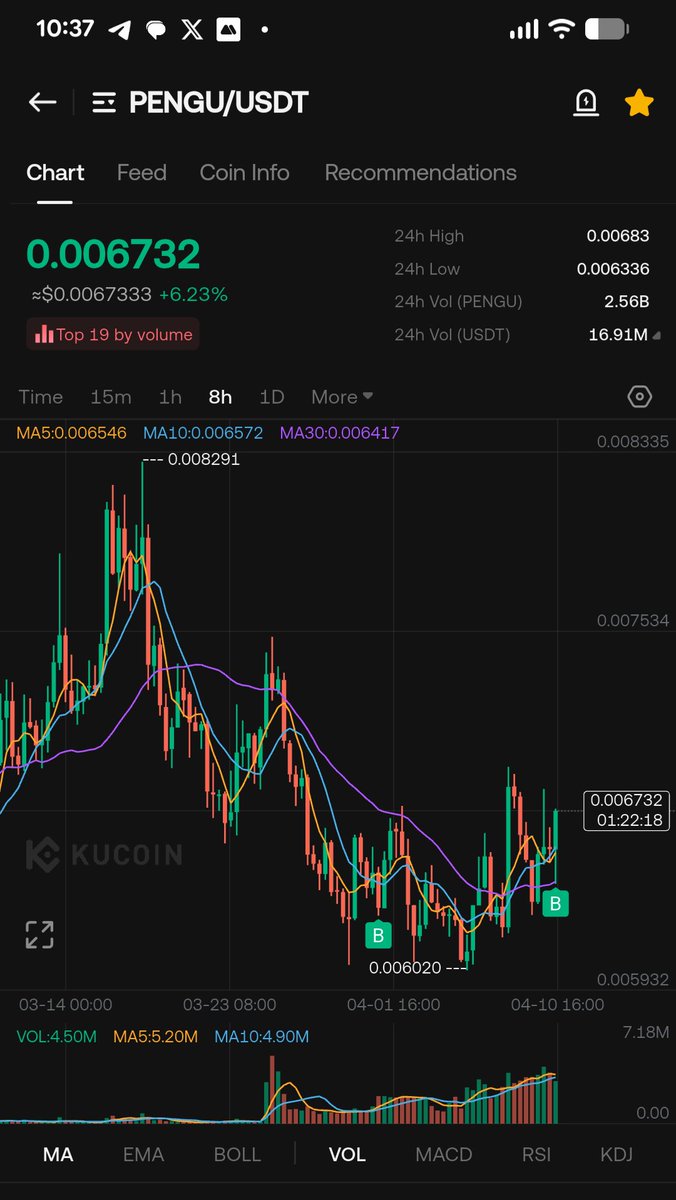The height and width of the screenshot is (1200, 676).
Task: Open chart settings hexagon icon
Action: pos(639,397)
